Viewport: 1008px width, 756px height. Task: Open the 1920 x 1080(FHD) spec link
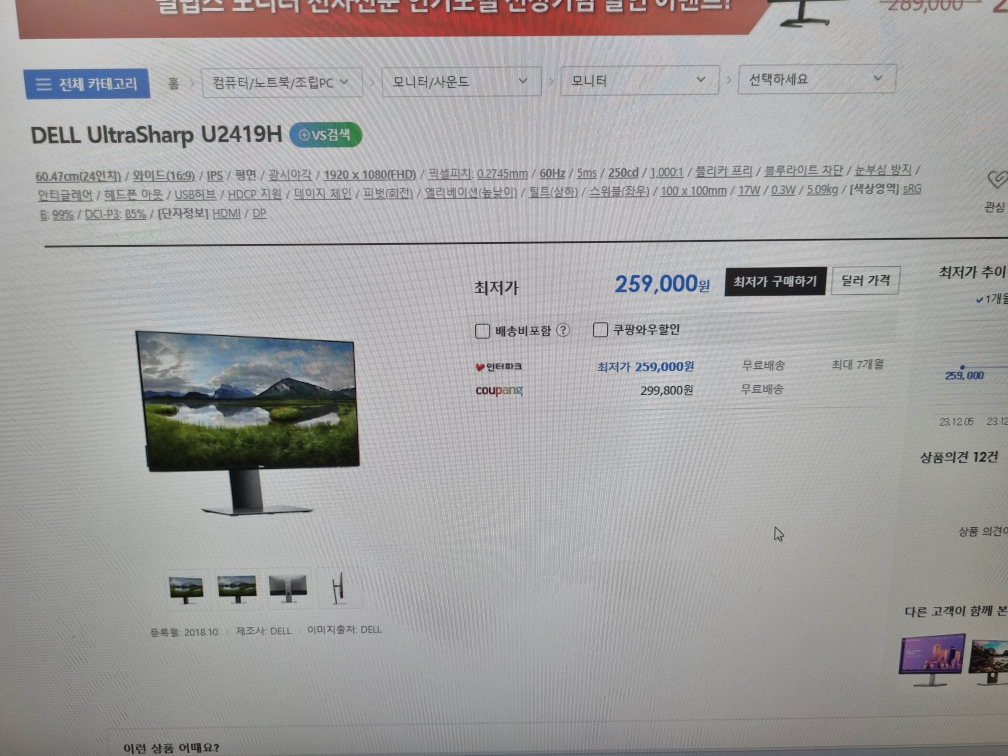point(370,174)
